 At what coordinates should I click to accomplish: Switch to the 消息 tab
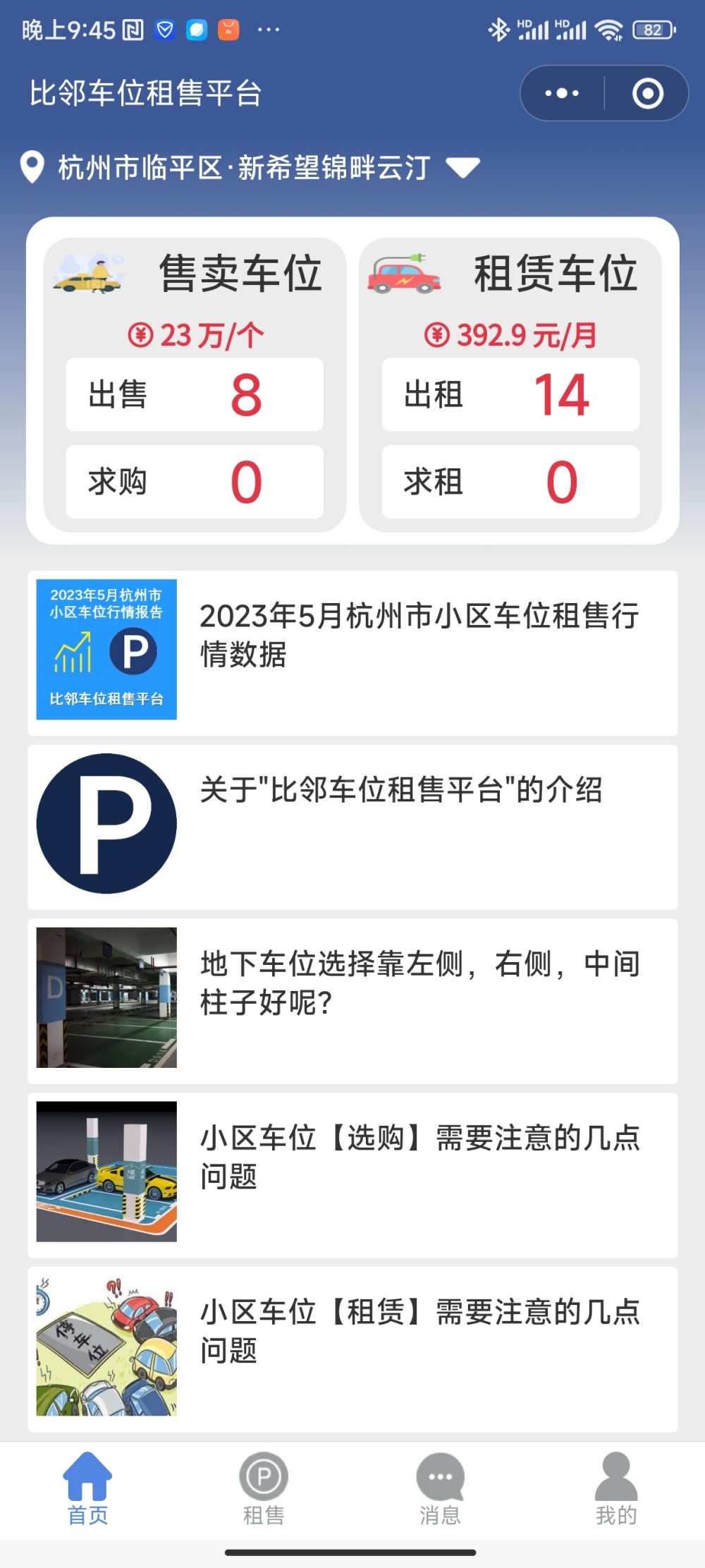point(440,1488)
